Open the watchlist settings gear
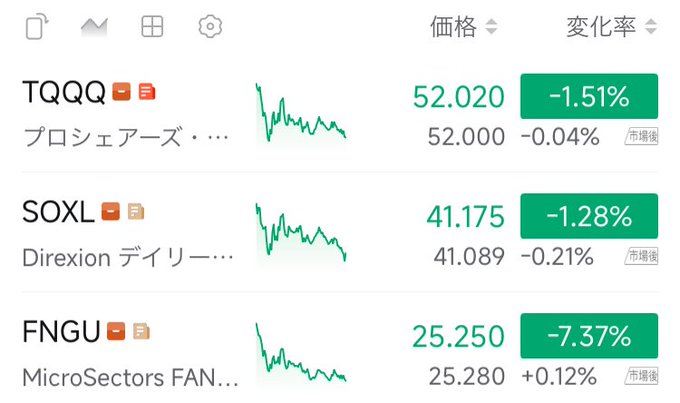The image size is (680, 403). 209,27
